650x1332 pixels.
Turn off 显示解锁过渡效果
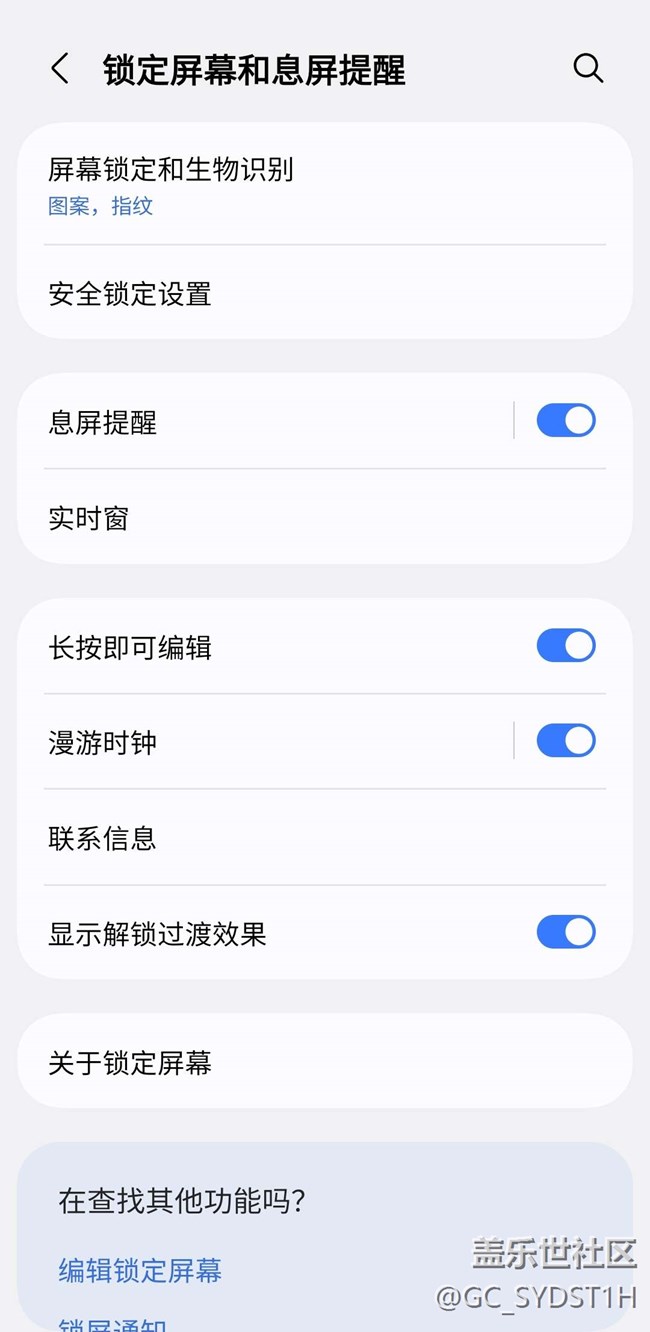566,932
